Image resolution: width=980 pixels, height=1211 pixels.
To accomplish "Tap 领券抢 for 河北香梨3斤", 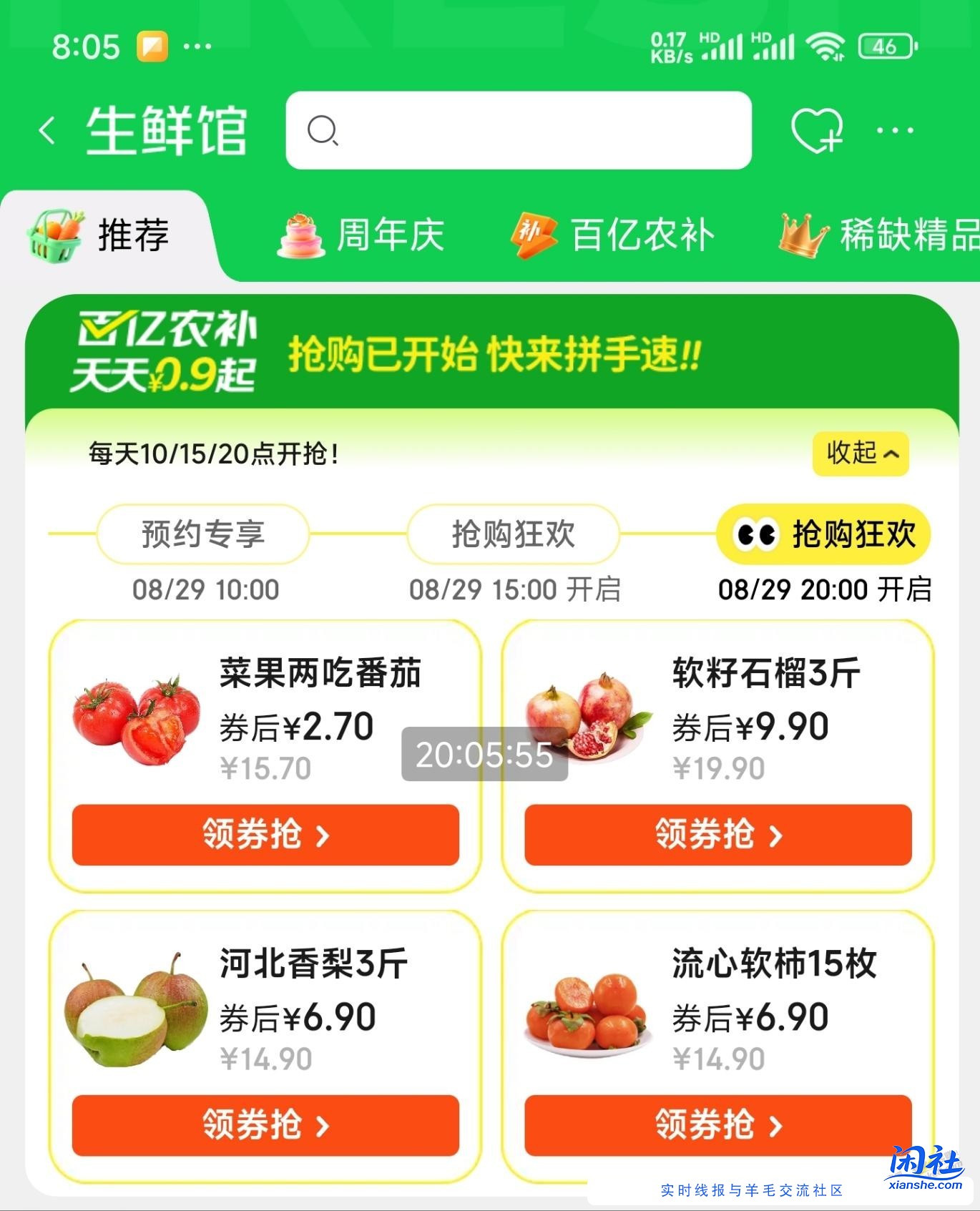I will (264, 1124).
